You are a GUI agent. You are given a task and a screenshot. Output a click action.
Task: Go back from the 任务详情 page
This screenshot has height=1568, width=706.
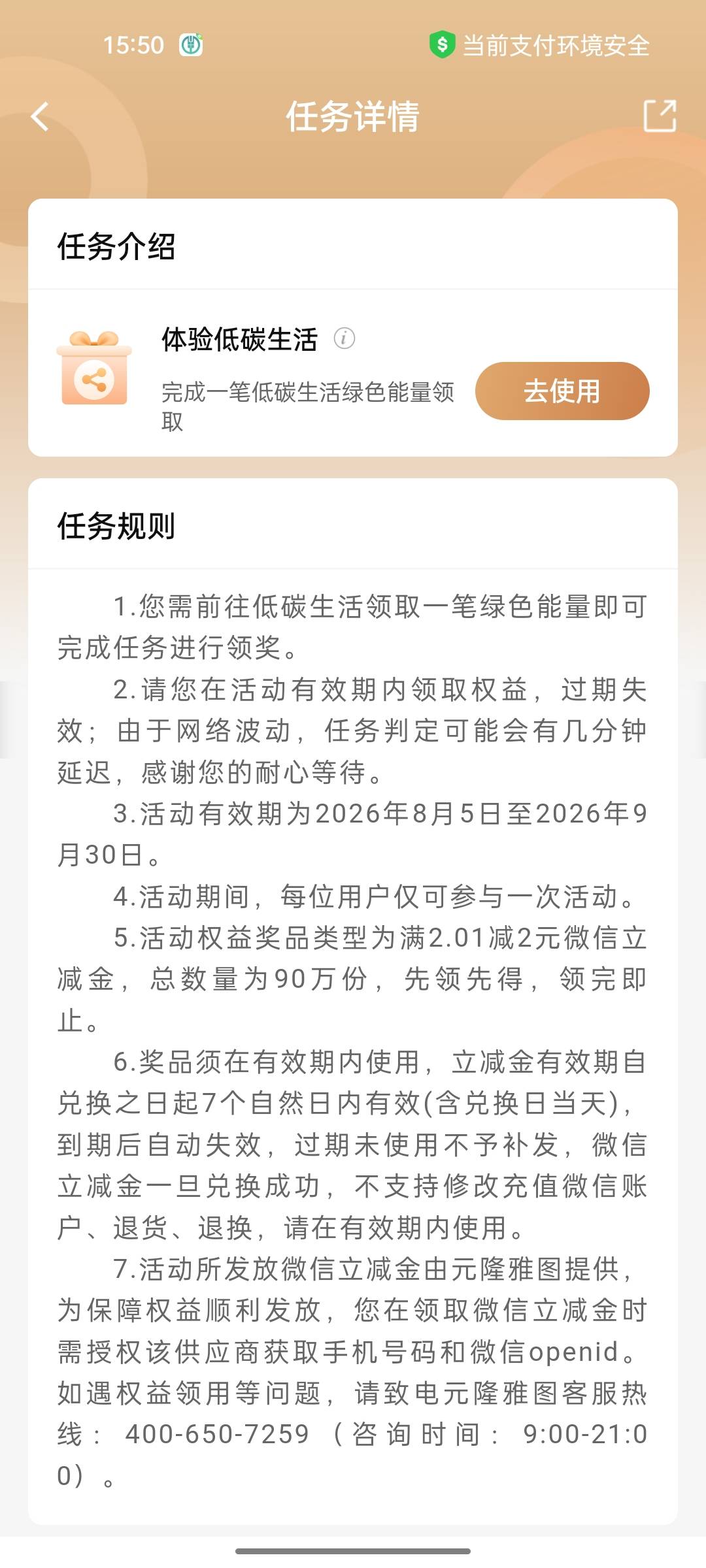40,117
